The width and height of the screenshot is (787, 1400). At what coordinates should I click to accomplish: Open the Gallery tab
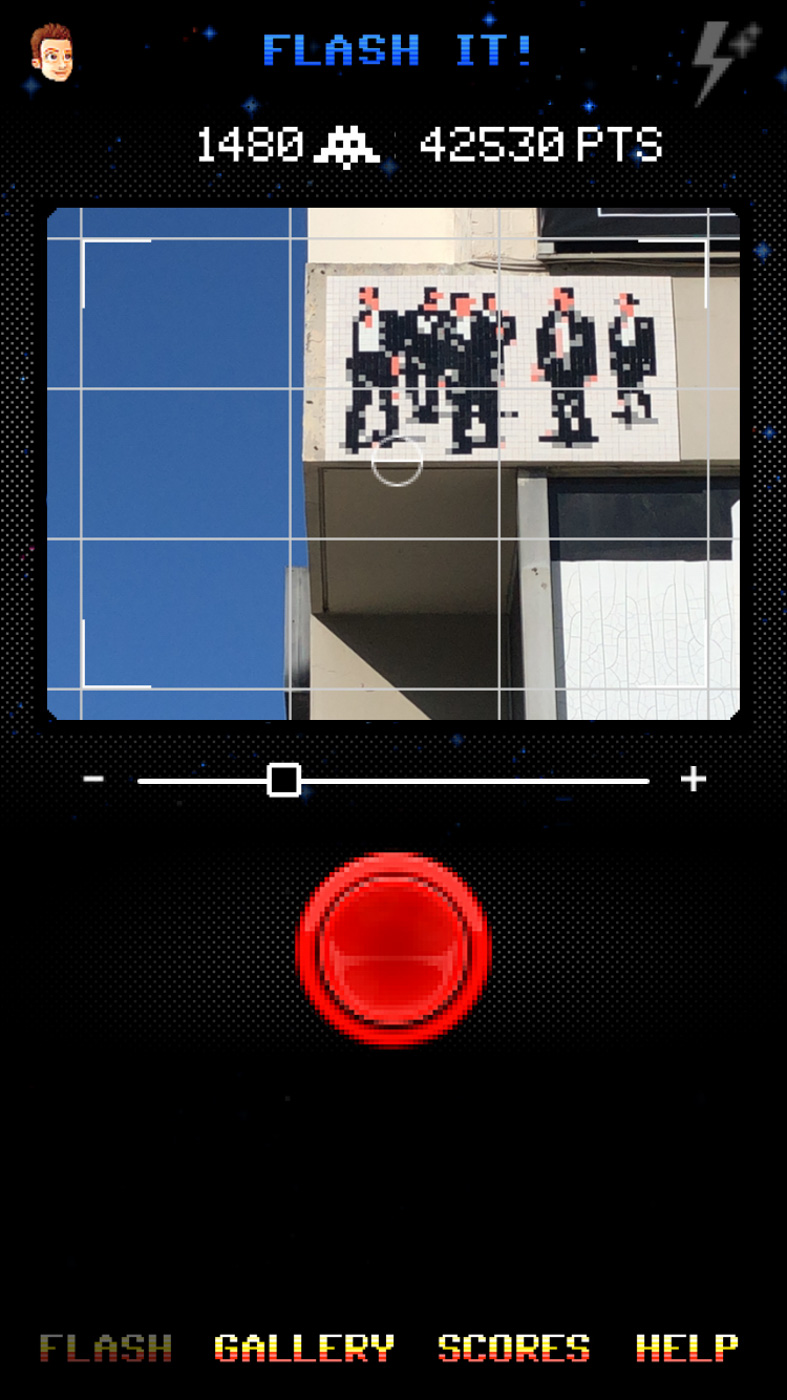[304, 1348]
